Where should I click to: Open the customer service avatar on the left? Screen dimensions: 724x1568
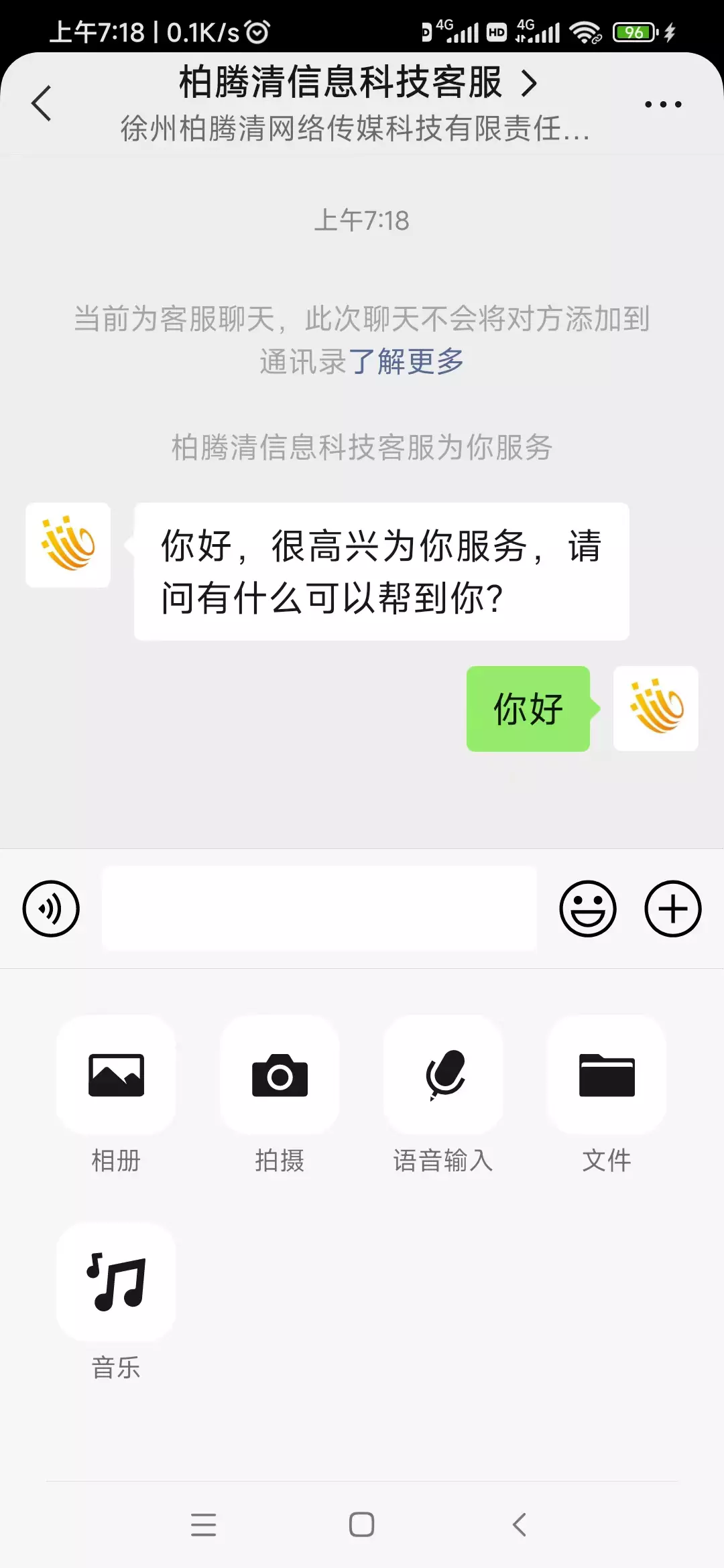tap(68, 545)
